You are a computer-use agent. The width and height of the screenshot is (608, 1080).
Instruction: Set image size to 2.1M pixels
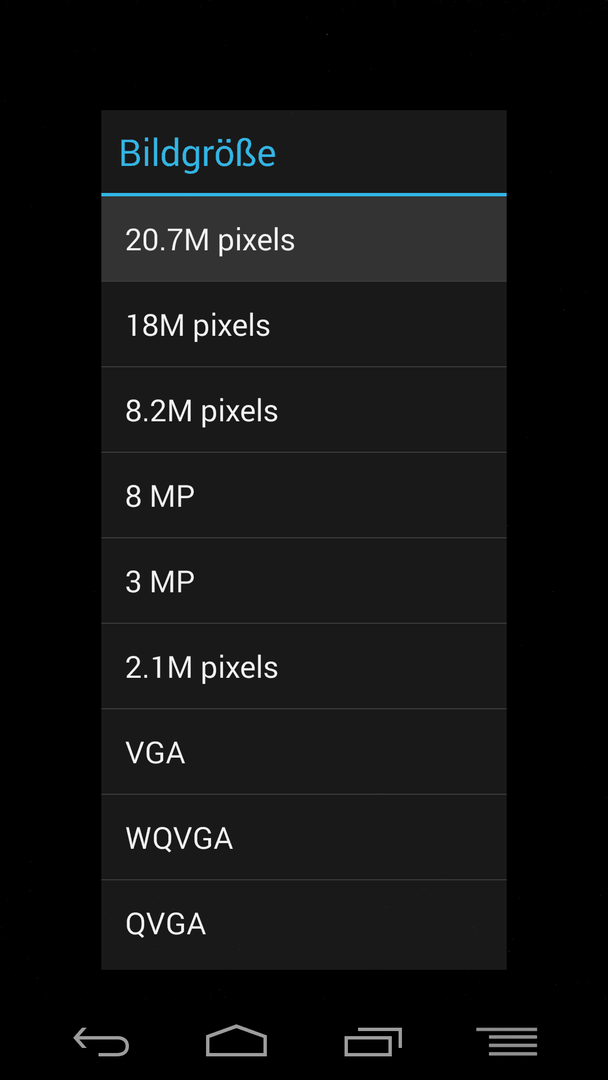304,666
